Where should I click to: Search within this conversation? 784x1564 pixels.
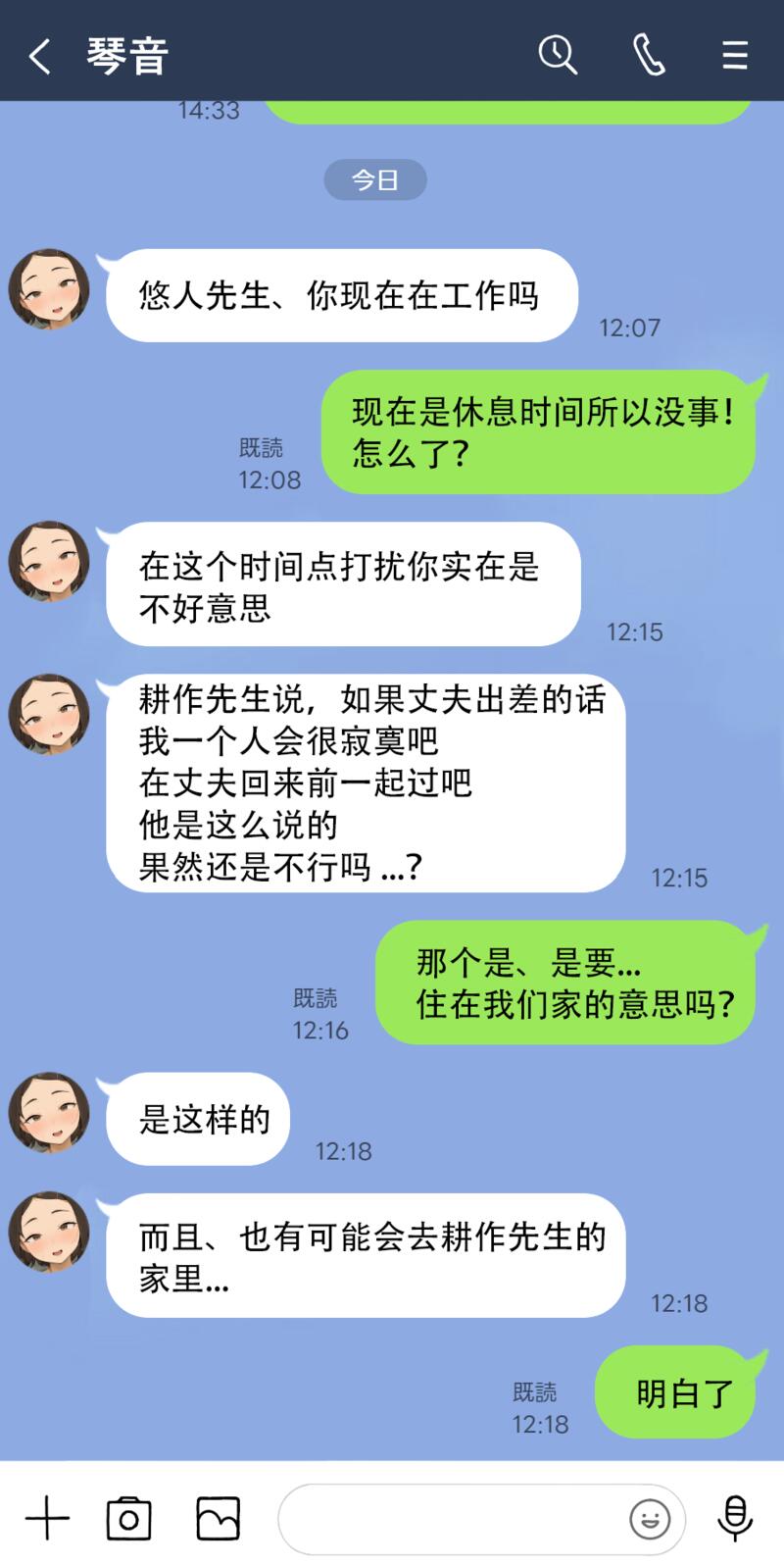[x=557, y=55]
